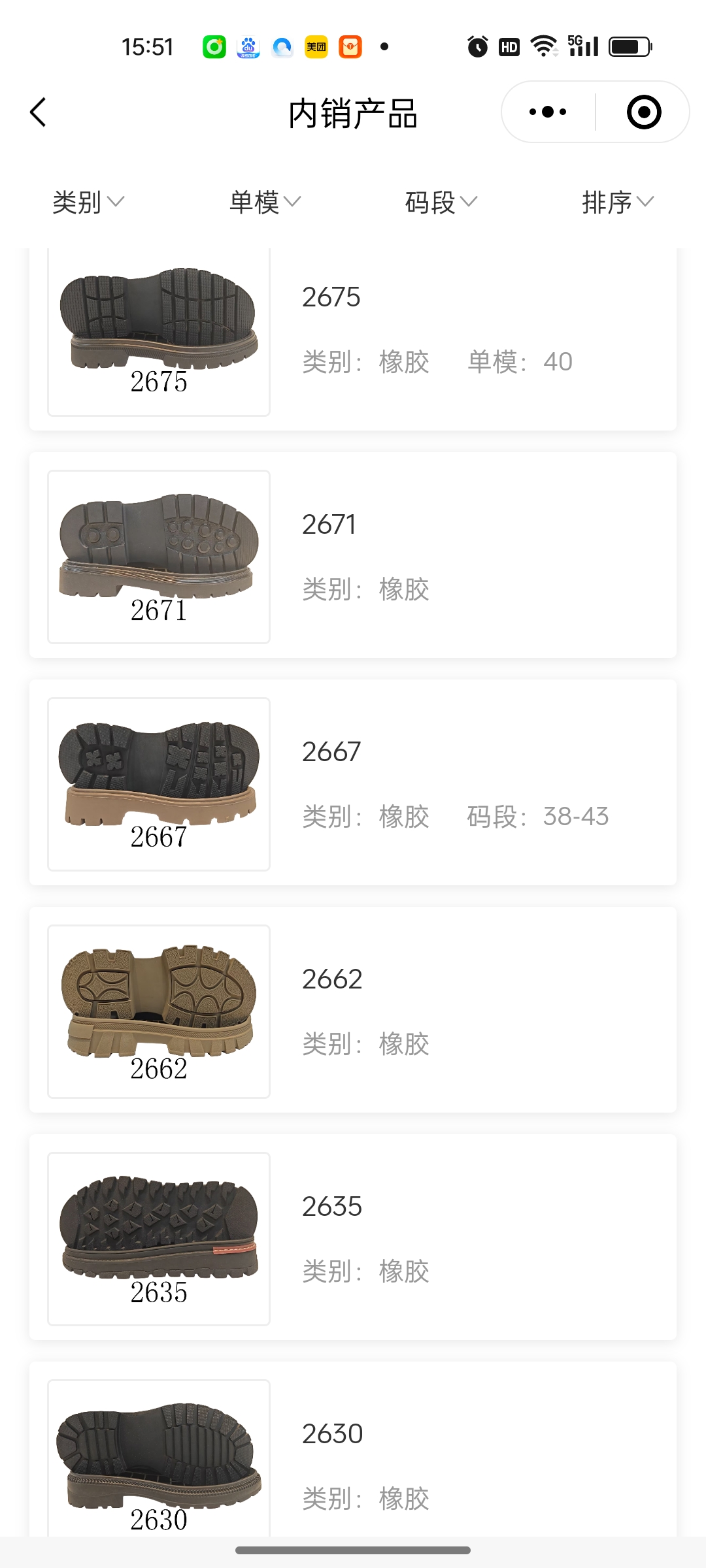
Task: Expand the 类别 filter dropdown
Action: (88, 202)
